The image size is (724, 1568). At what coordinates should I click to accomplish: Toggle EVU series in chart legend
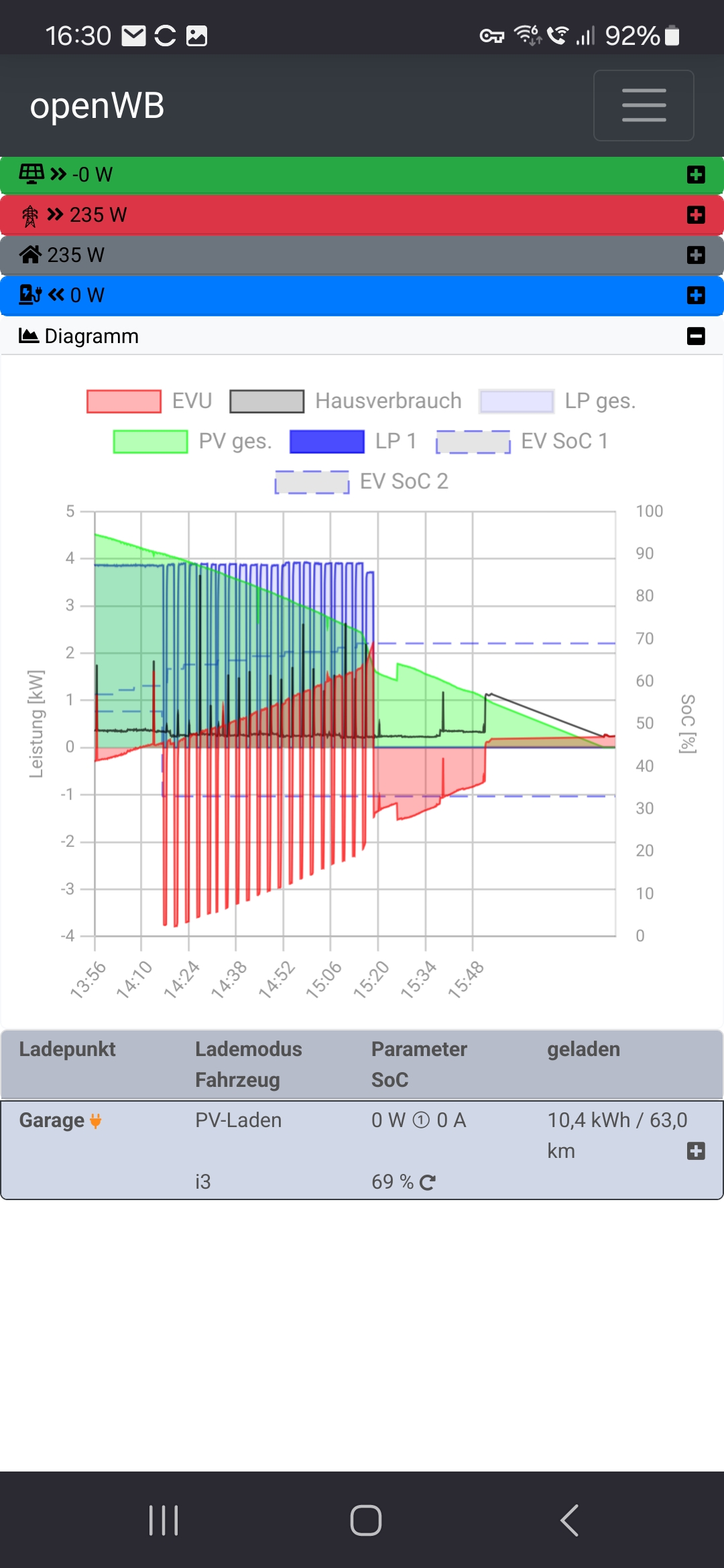pos(149,401)
